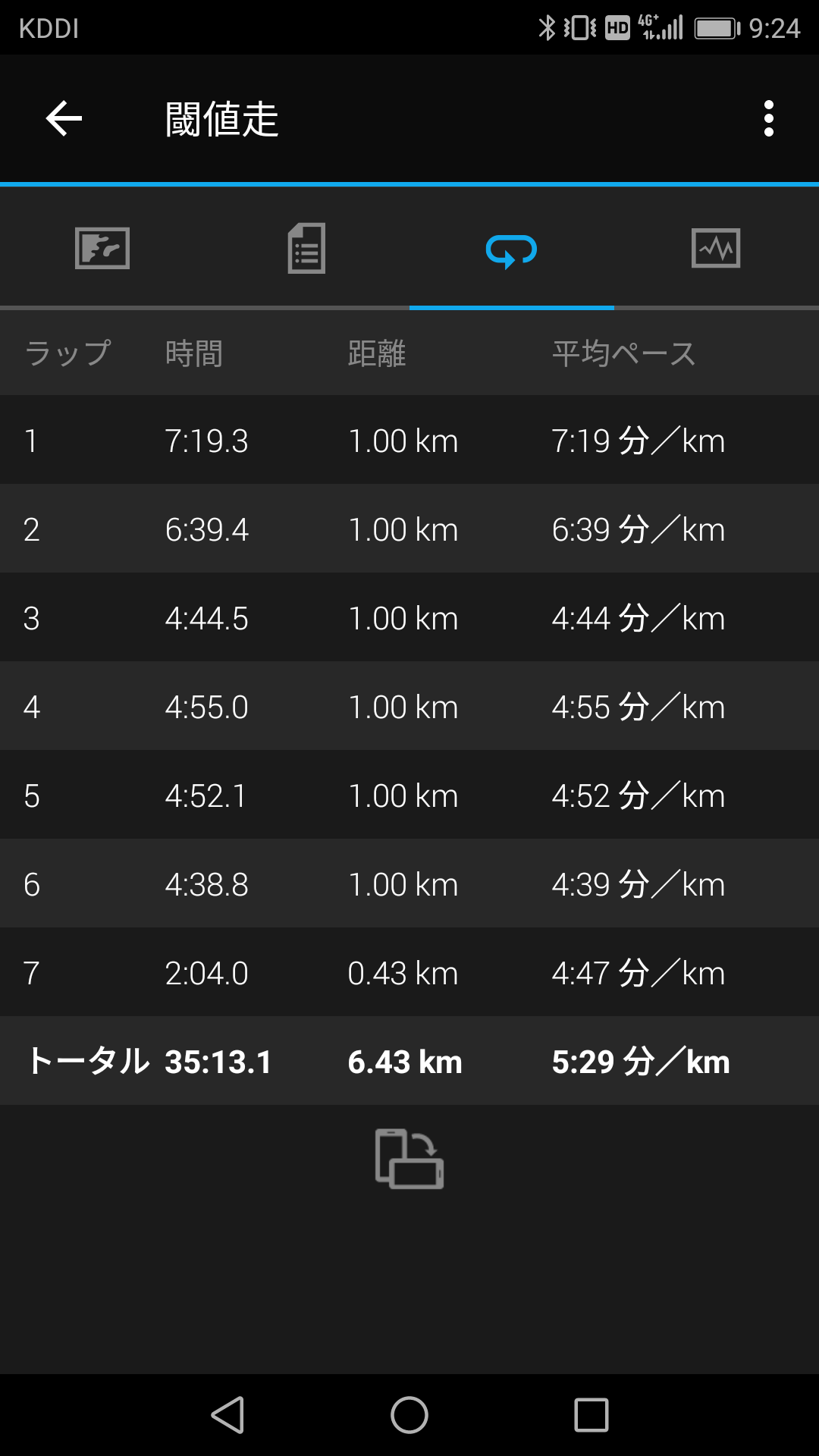Open recent apps from navigation bar
The width and height of the screenshot is (819, 1456).
click(x=591, y=1415)
